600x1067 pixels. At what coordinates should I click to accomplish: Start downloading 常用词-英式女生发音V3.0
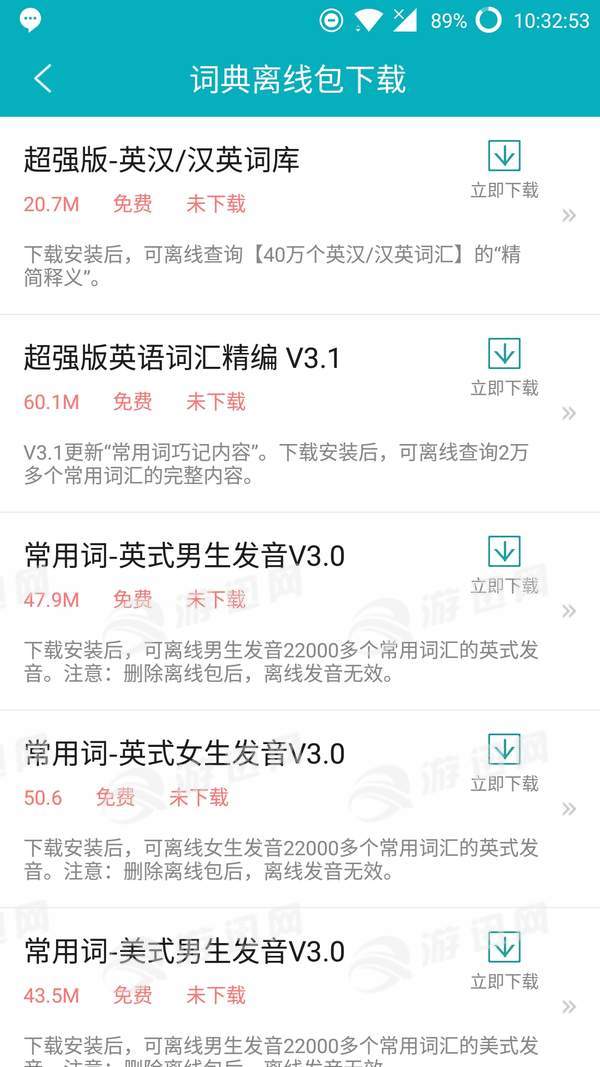point(504,762)
